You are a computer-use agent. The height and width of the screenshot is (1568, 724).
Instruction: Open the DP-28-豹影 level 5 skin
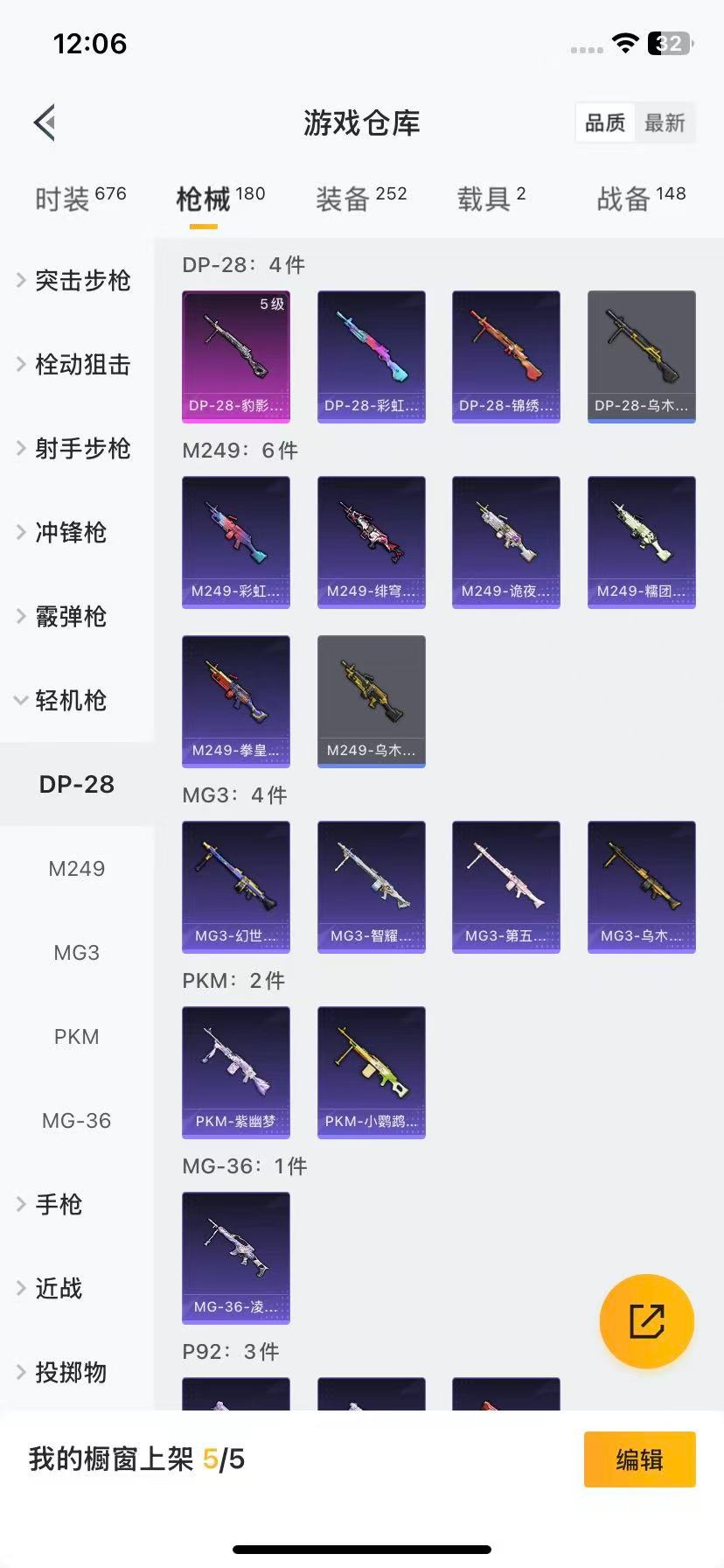(236, 355)
